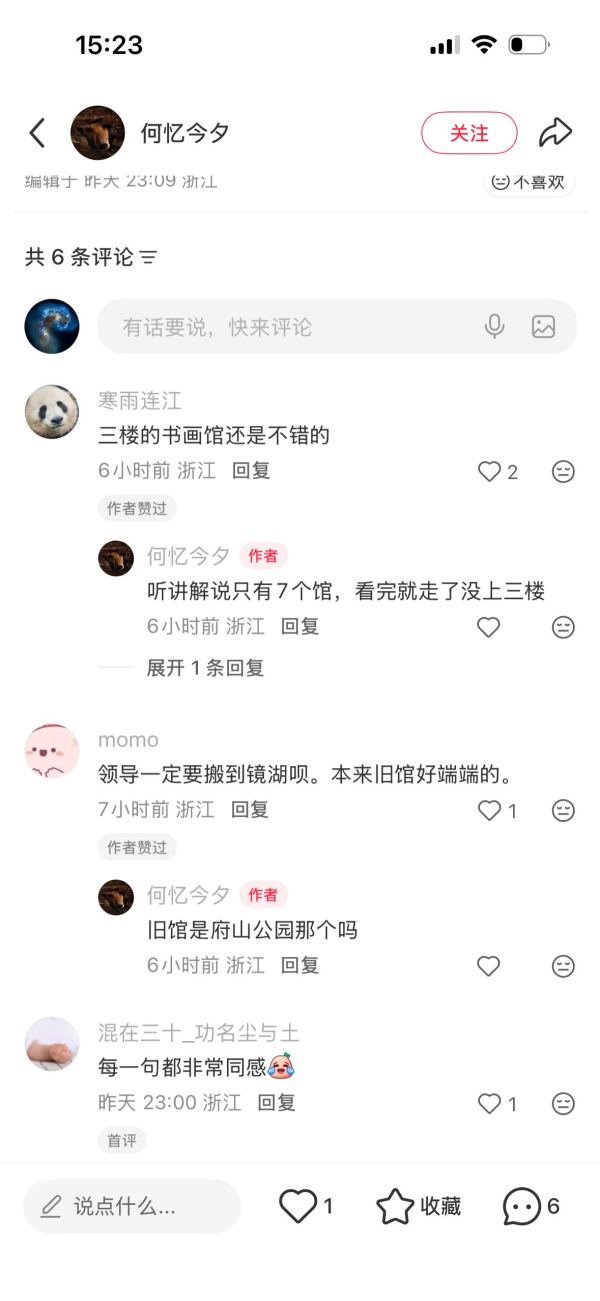Dislike momo's comment with face icon
600x1301 pixels.
(x=564, y=810)
